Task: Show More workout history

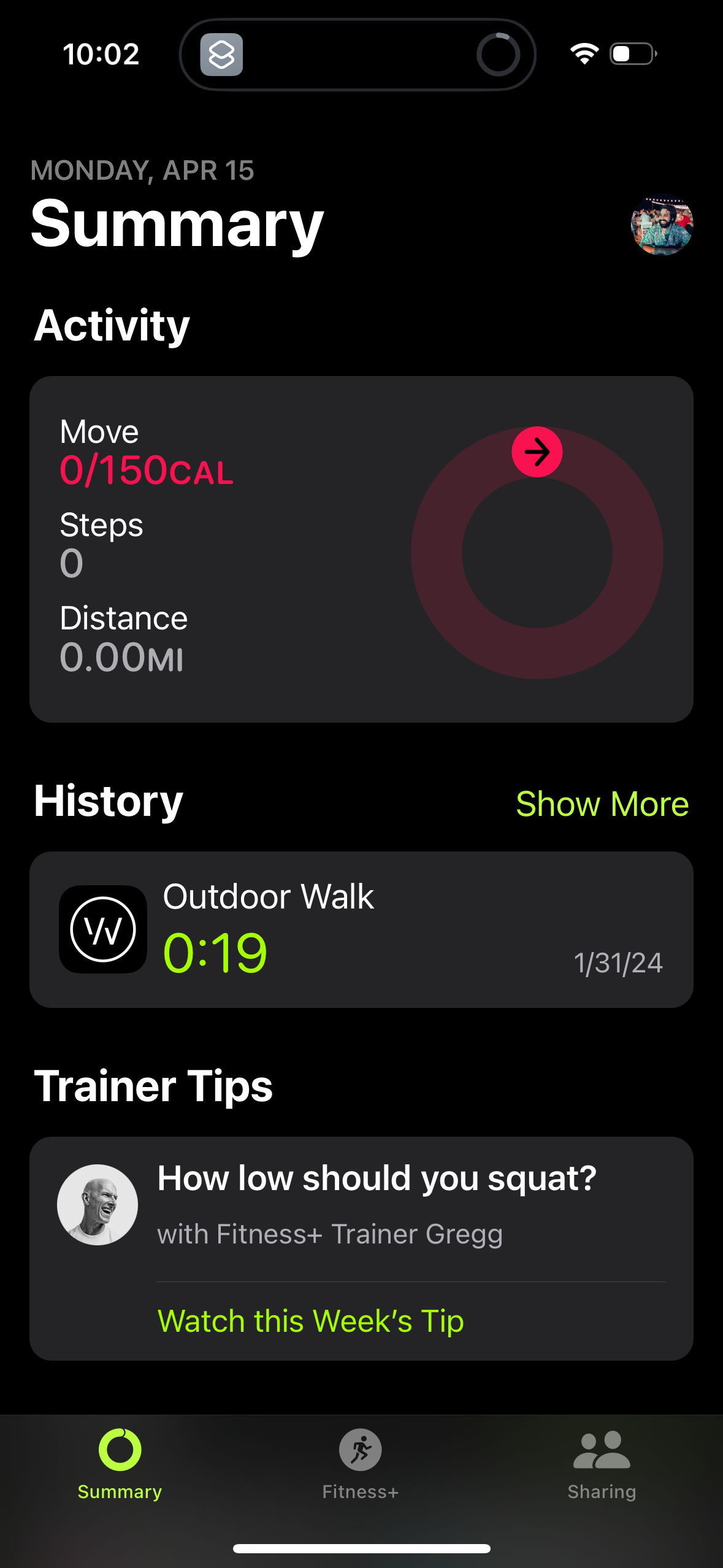Action: pos(603,804)
